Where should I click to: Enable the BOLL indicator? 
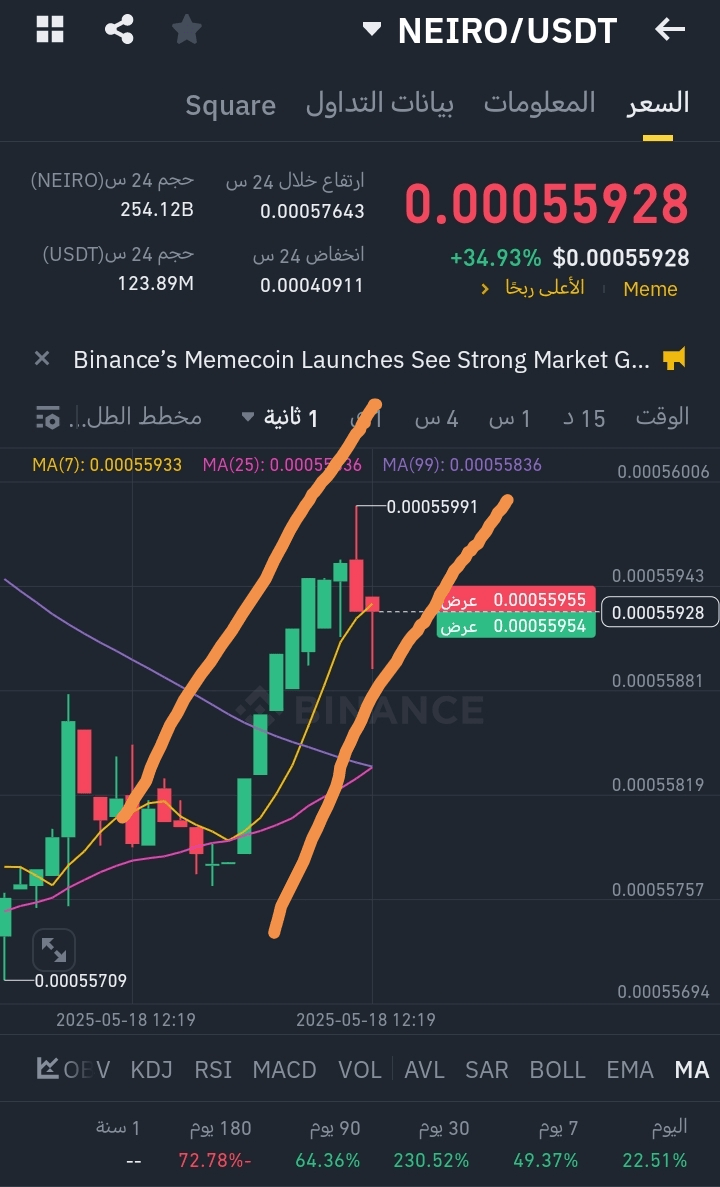557,1070
